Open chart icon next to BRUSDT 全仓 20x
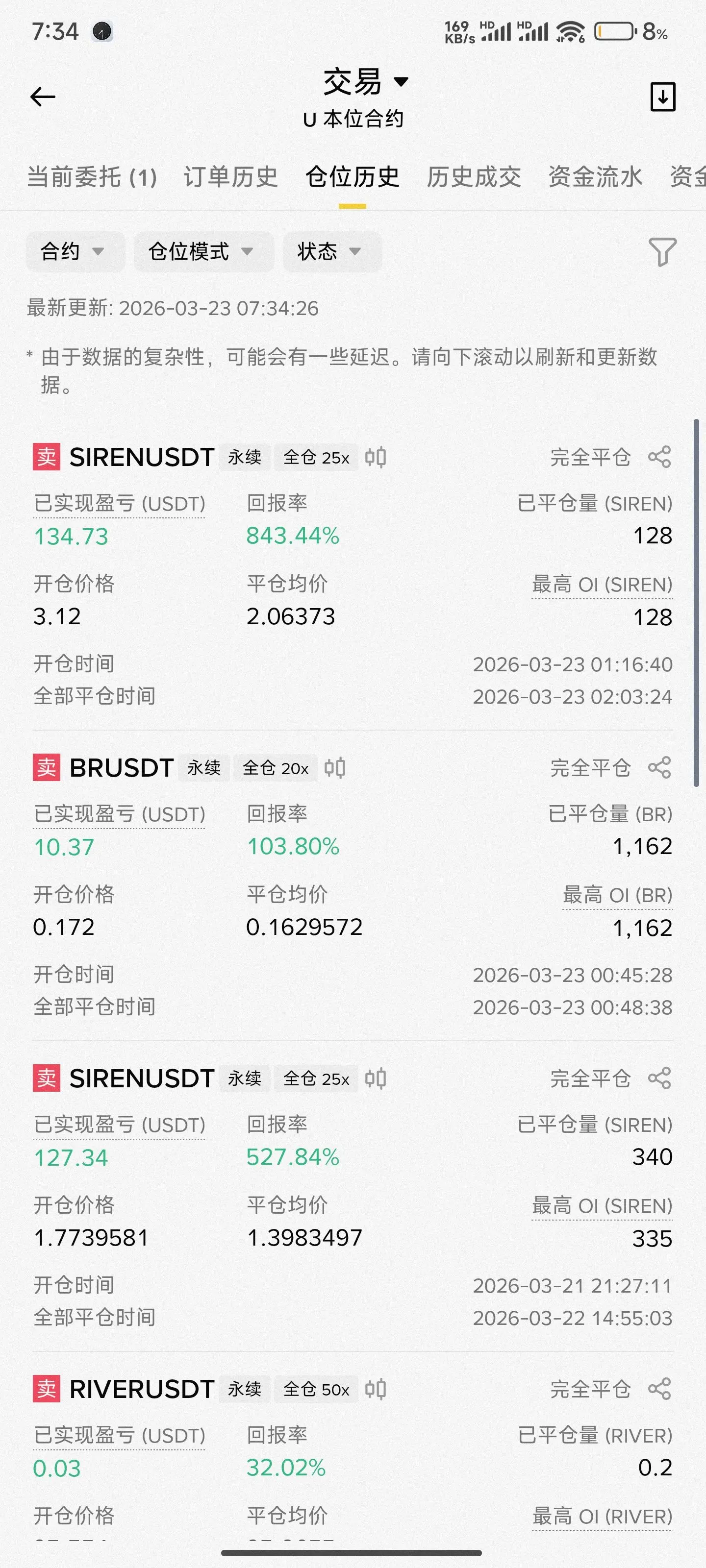This screenshot has width=706, height=1568. (x=335, y=767)
